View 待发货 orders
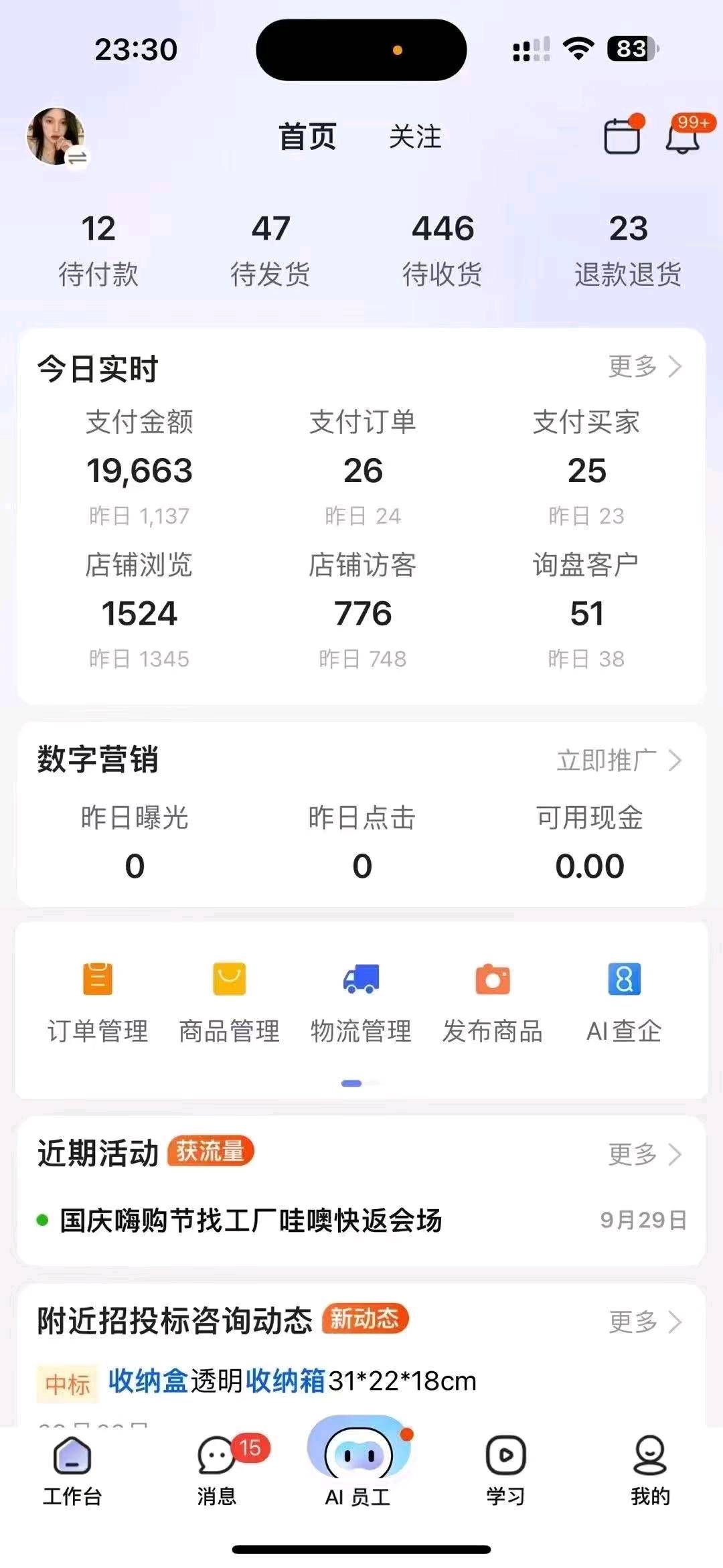This screenshot has height=1568, width=723. [270, 249]
